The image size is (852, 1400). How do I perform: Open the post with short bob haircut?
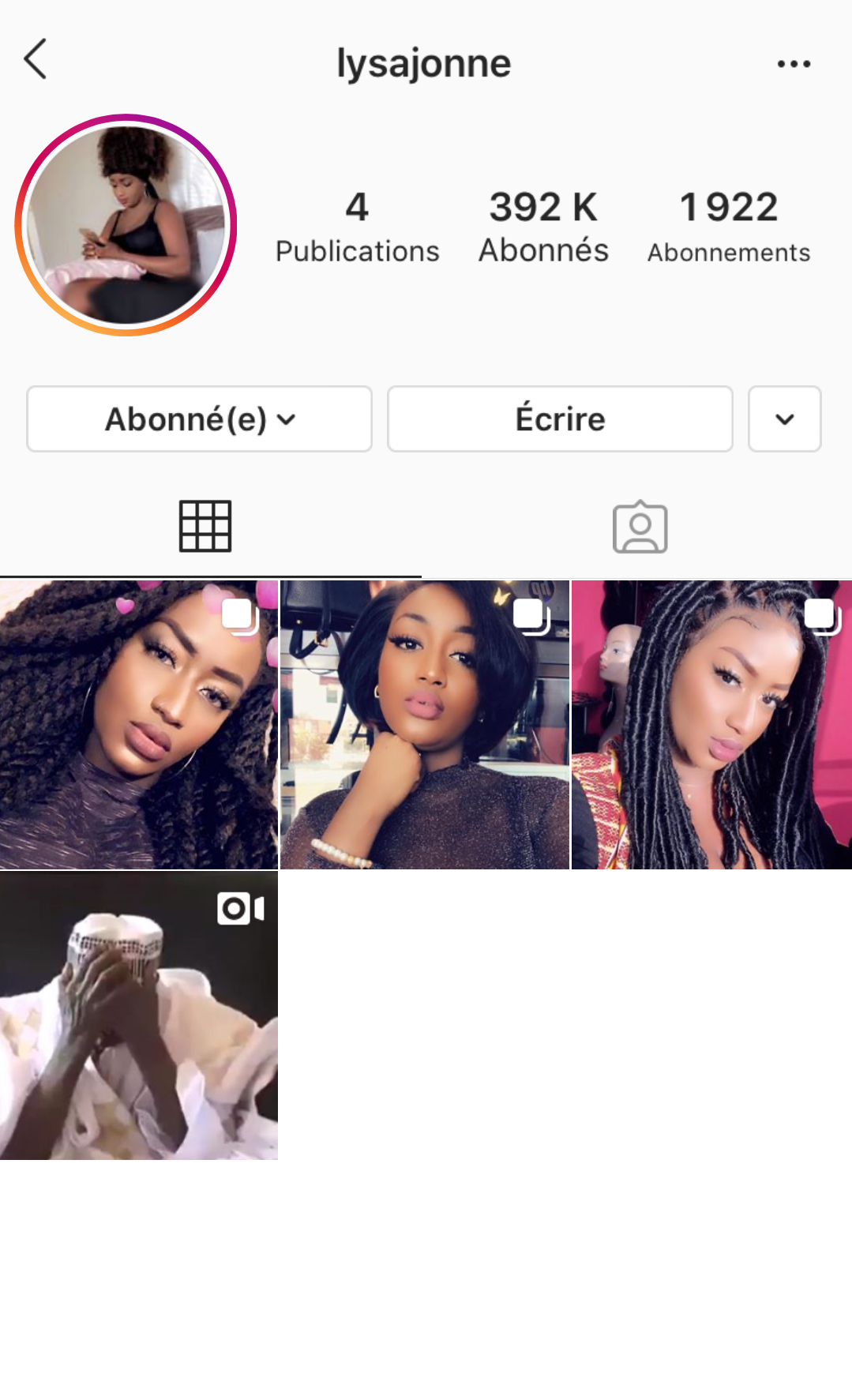click(x=425, y=725)
